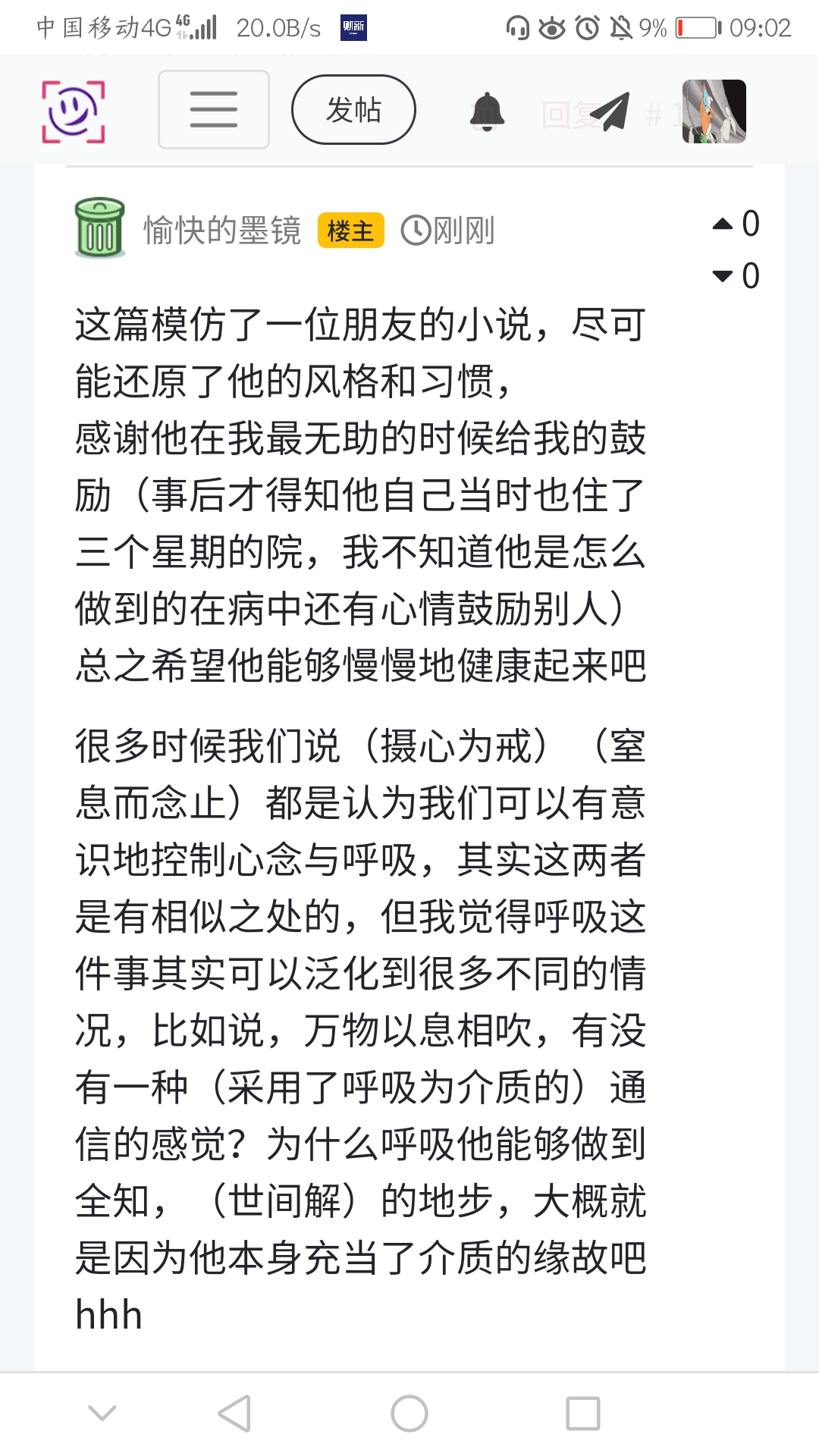This screenshot has width=819, height=1456.
Task: Open your profile avatar in the header
Action: point(714,111)
